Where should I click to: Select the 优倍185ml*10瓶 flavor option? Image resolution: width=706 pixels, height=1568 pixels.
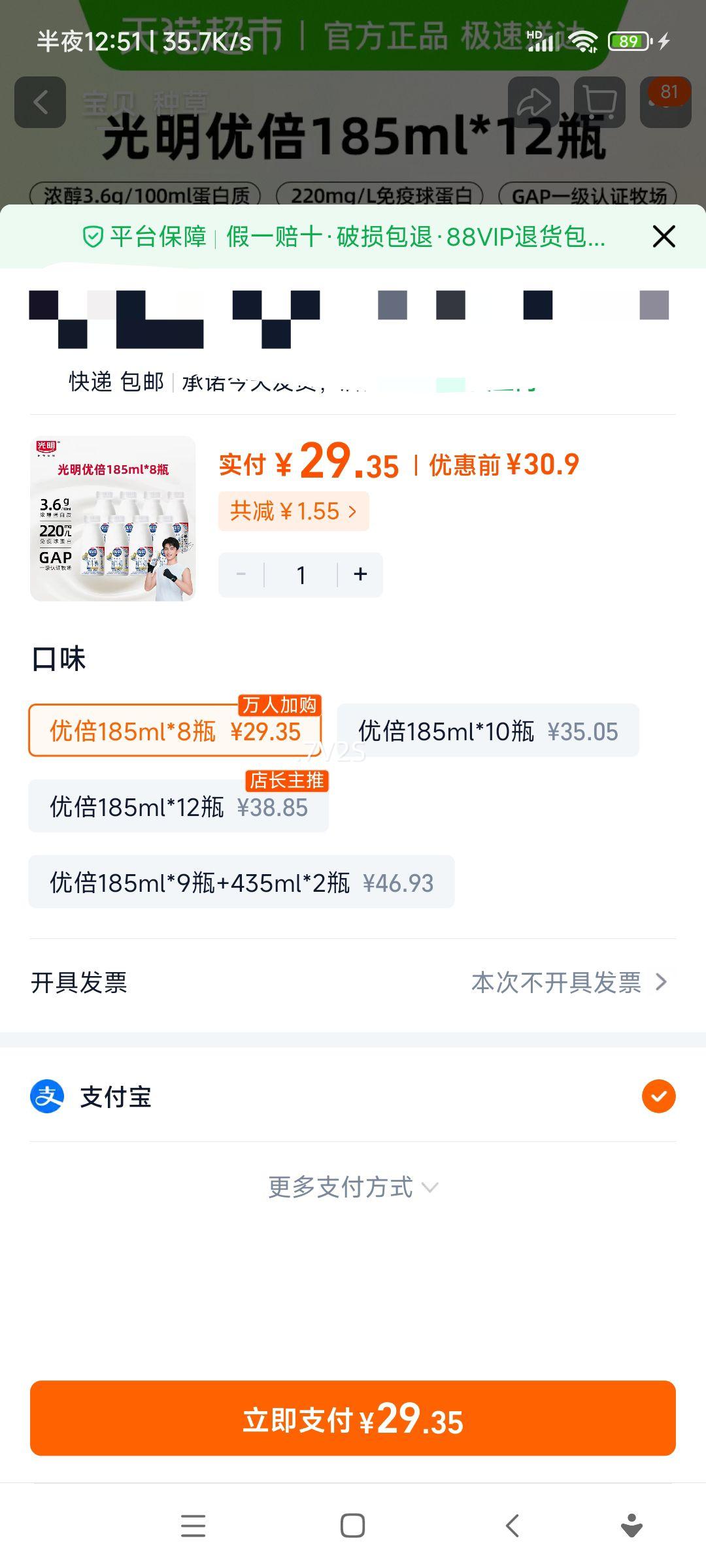pyautogui.click(x=487, y=731)
